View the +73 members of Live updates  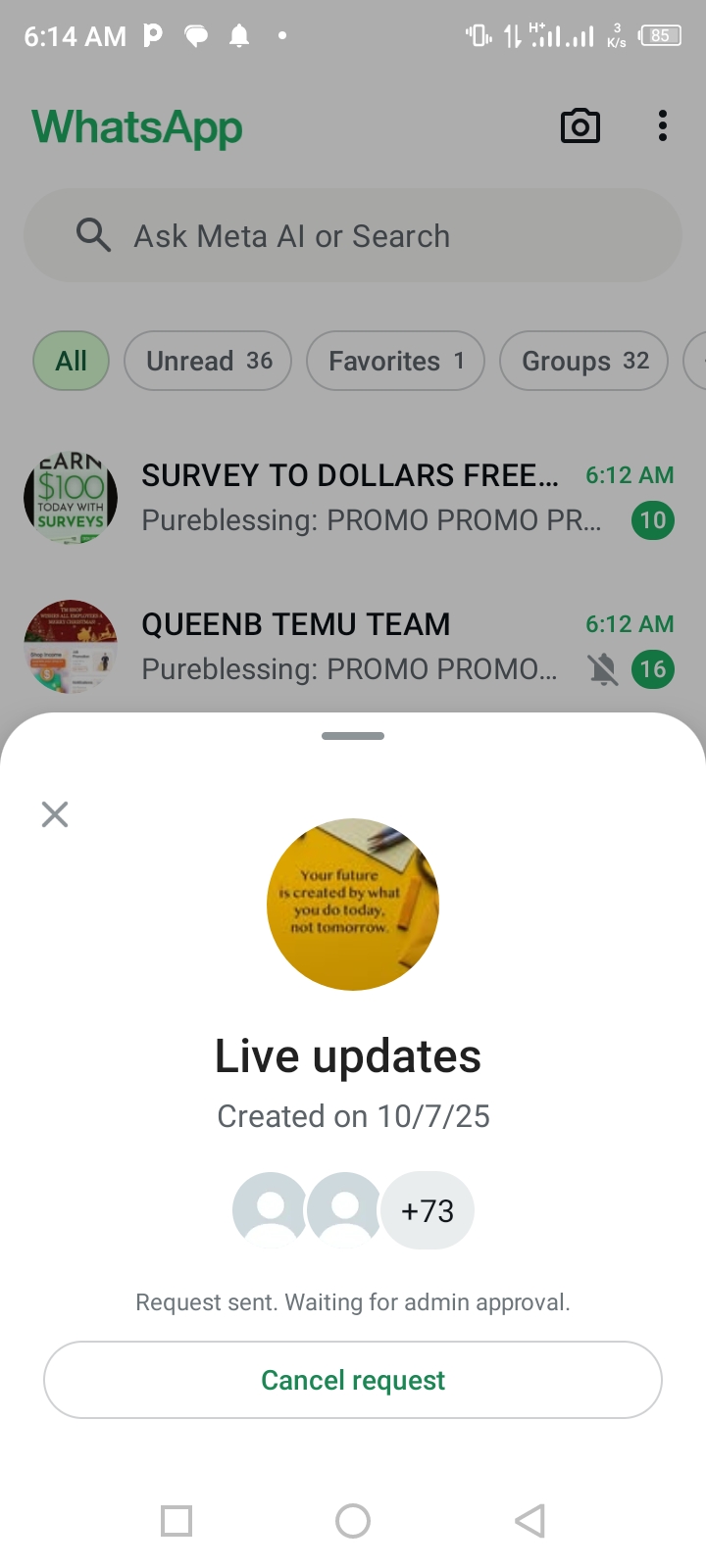pyautogui.click(x=428, y=1211)
